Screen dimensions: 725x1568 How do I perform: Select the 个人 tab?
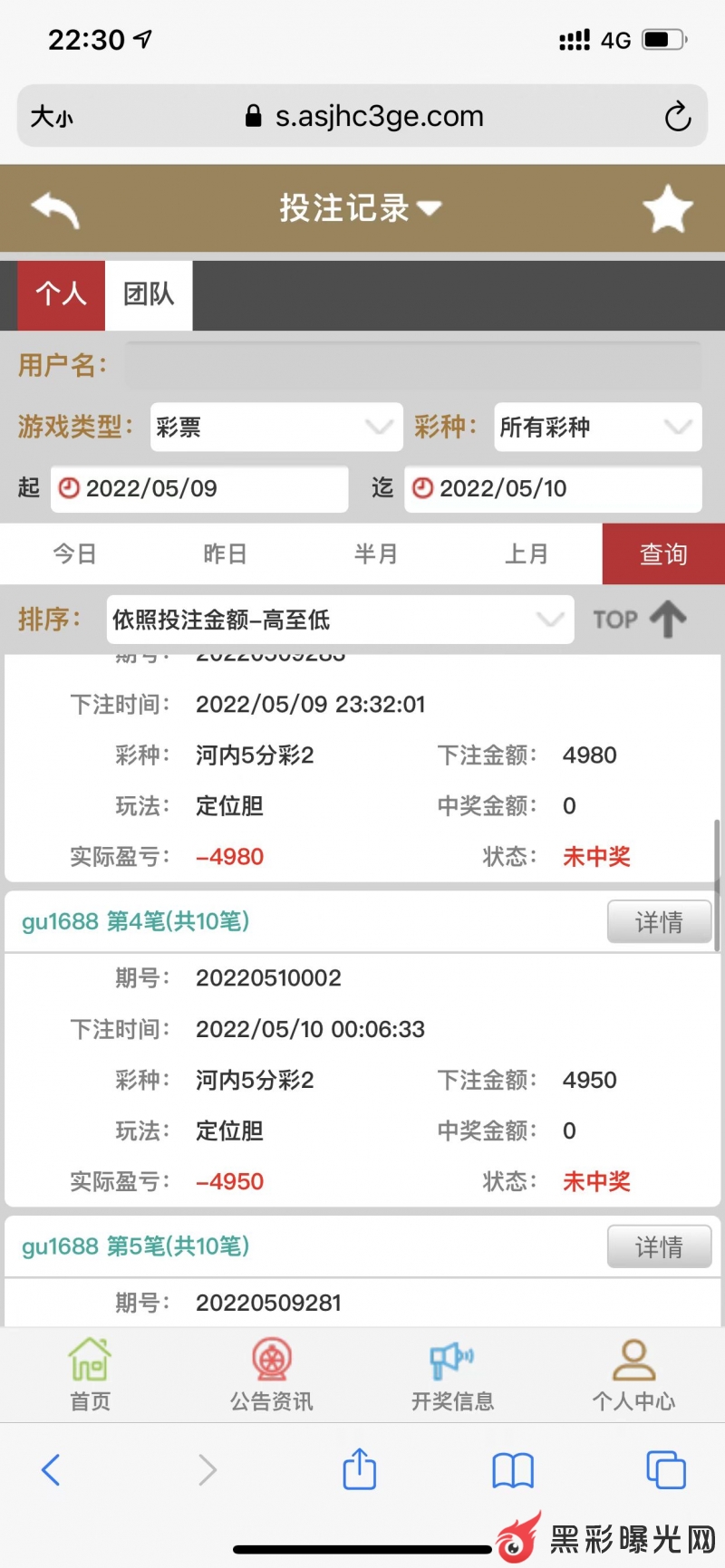tap(61, 294)
